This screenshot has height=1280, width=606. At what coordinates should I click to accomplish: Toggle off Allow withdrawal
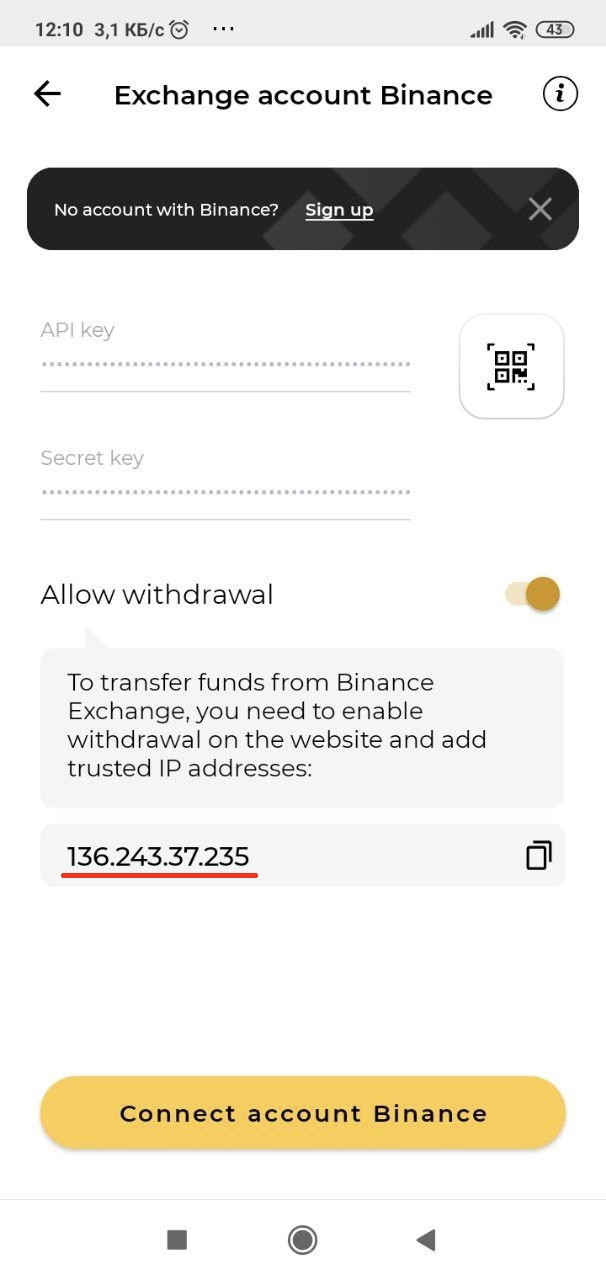[x=532, y=594]
